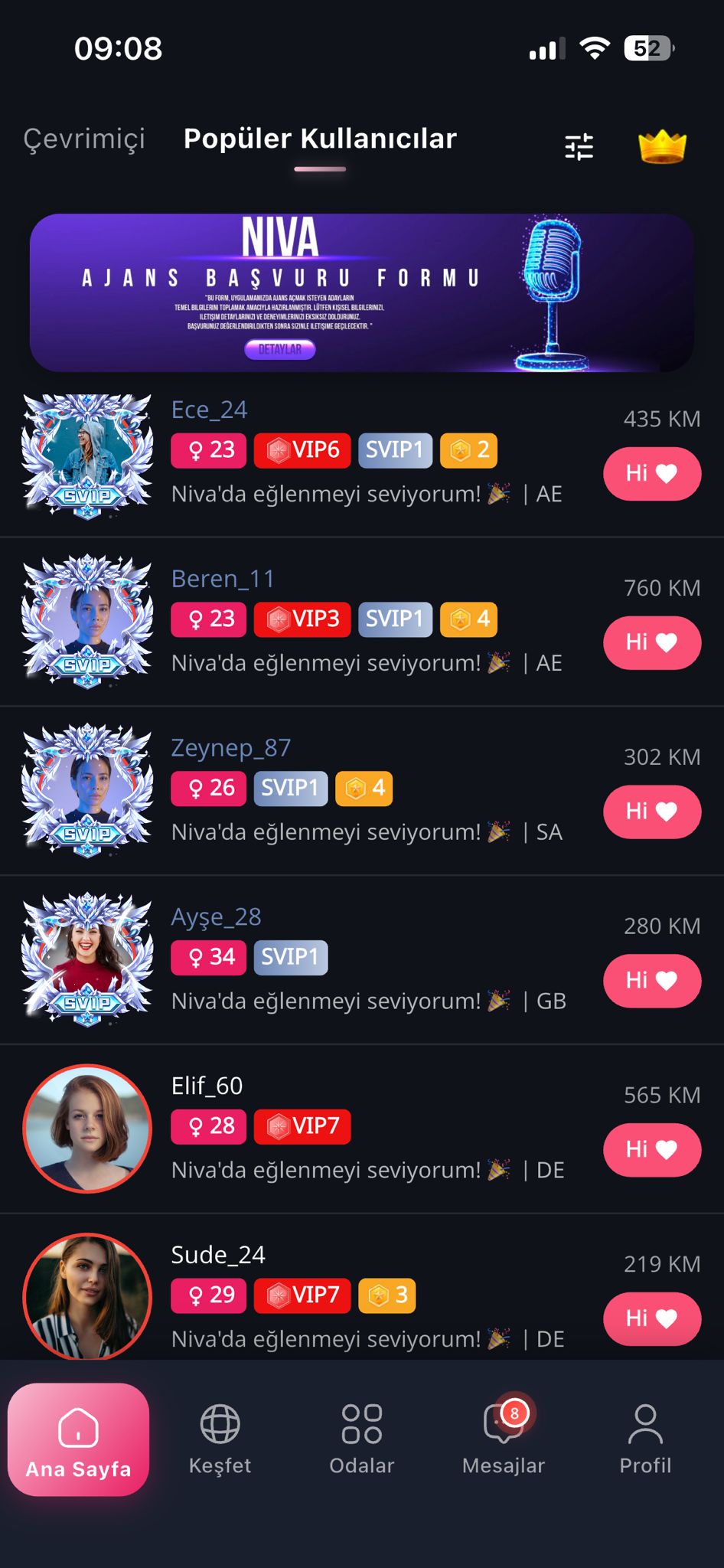Tap DETAYLAR on the Niva banner
Viewport: 724px width, 1568px height.
point(280,349)
